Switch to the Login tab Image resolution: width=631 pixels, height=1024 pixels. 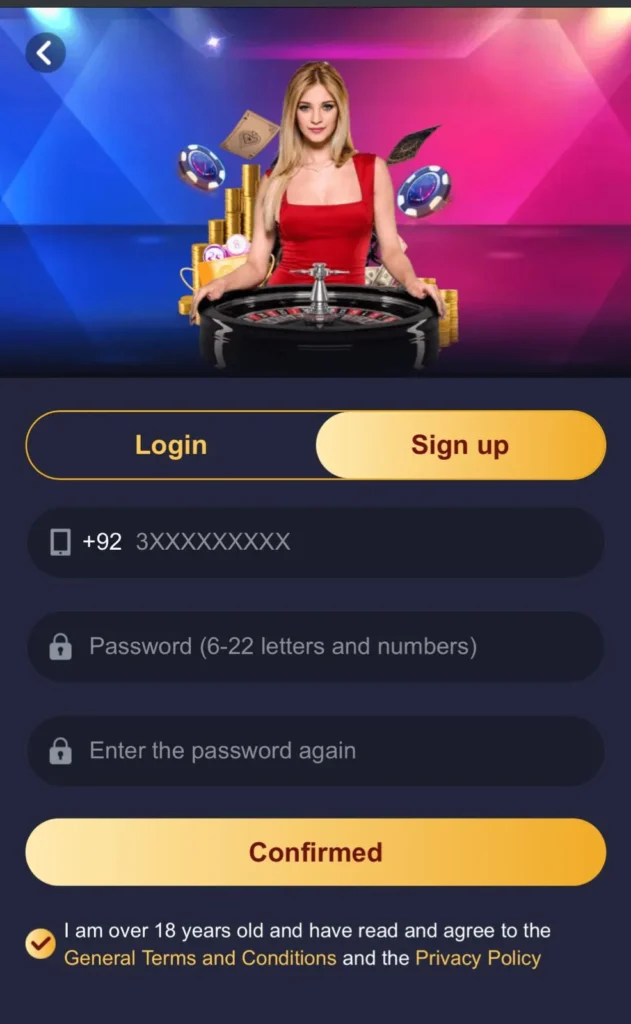(x=171, y=445)
